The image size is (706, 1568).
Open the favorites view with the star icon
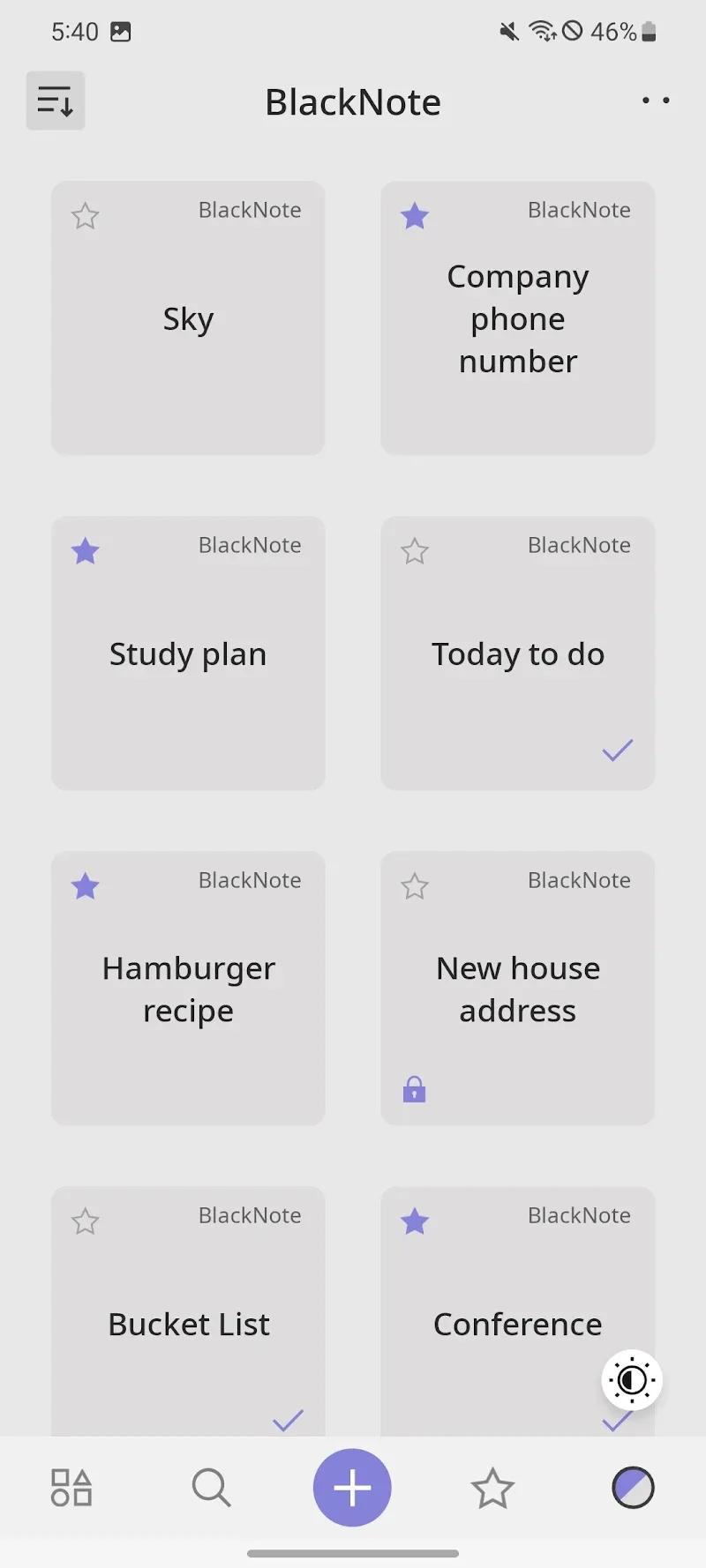pos(492,1487)
